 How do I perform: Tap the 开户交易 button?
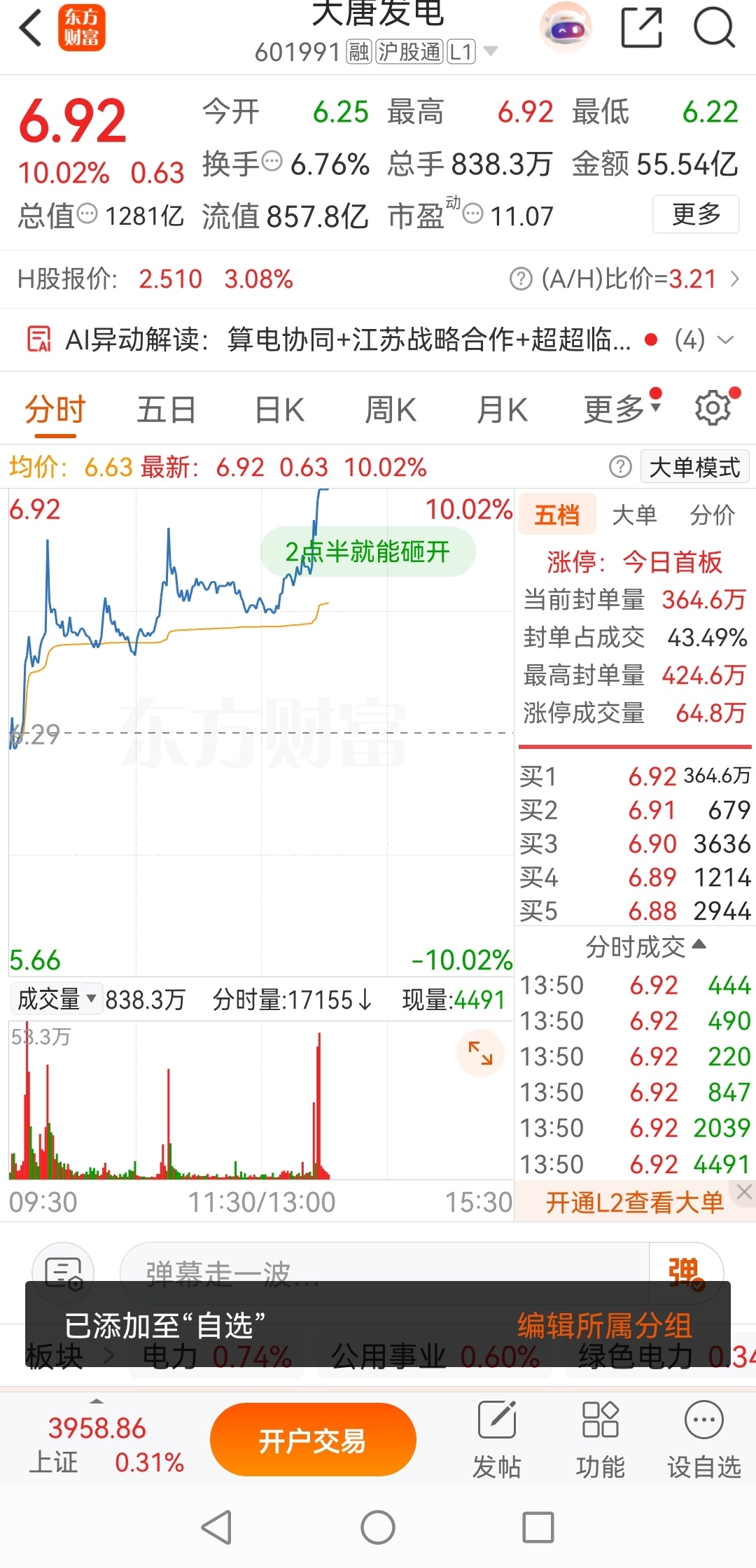pos(313,1441)
